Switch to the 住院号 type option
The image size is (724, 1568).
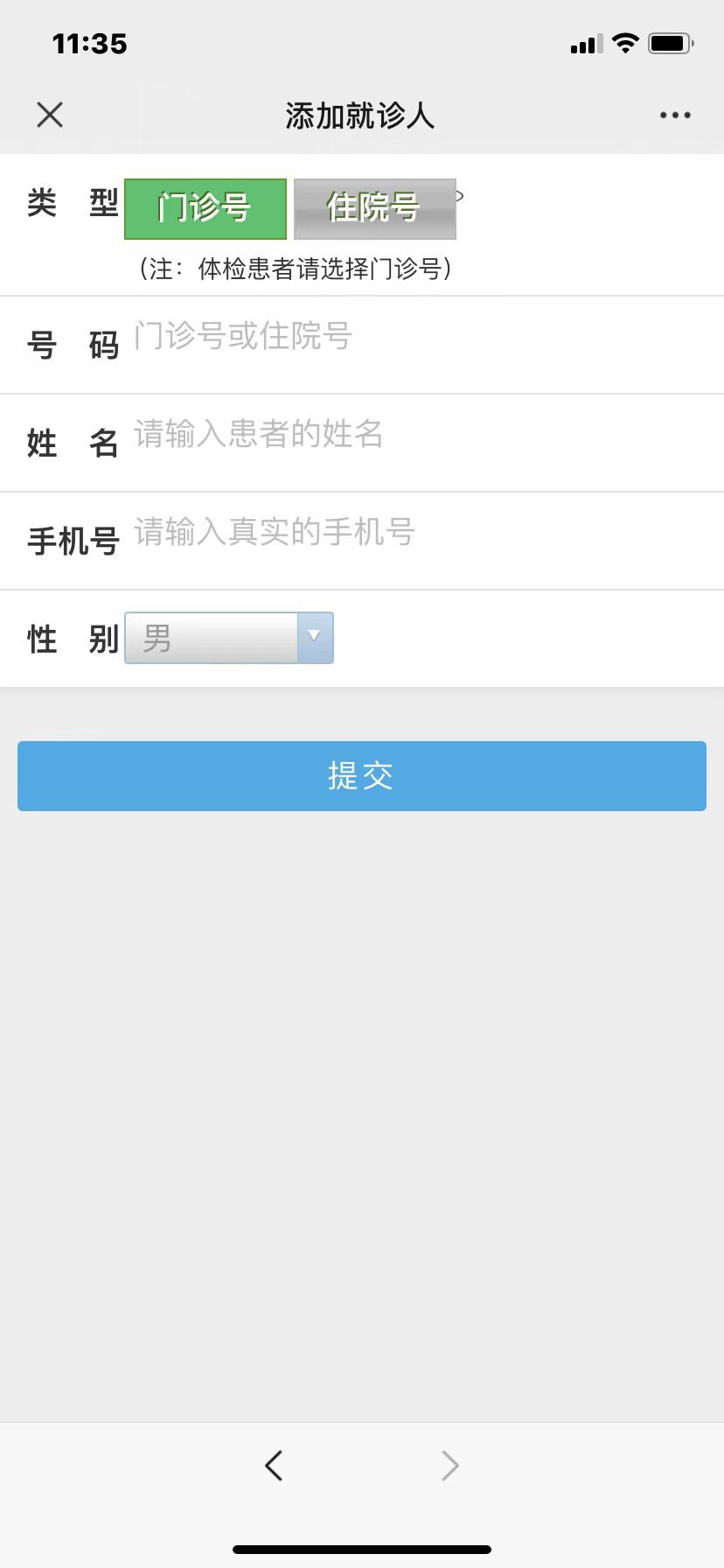pos(374,209)
